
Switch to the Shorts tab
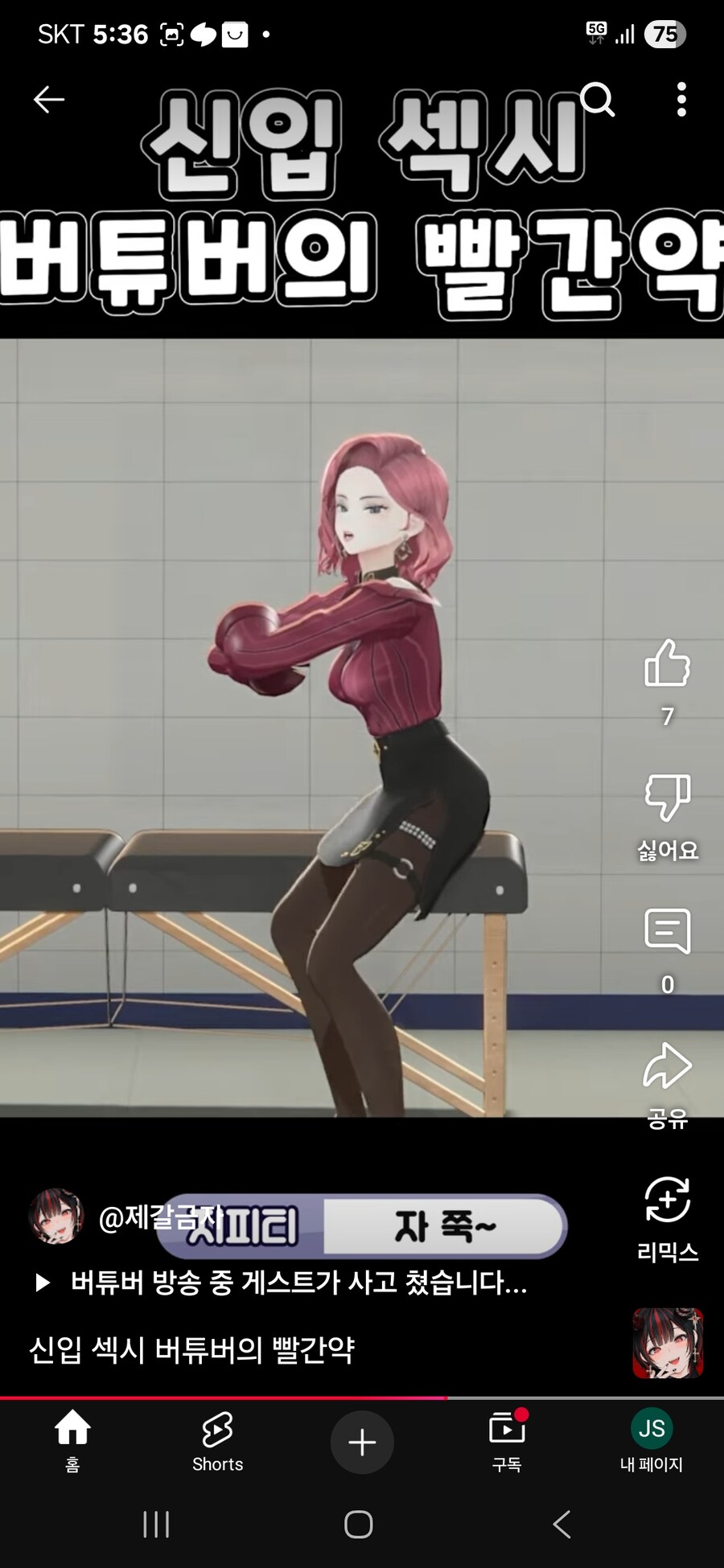[217, 1441]
